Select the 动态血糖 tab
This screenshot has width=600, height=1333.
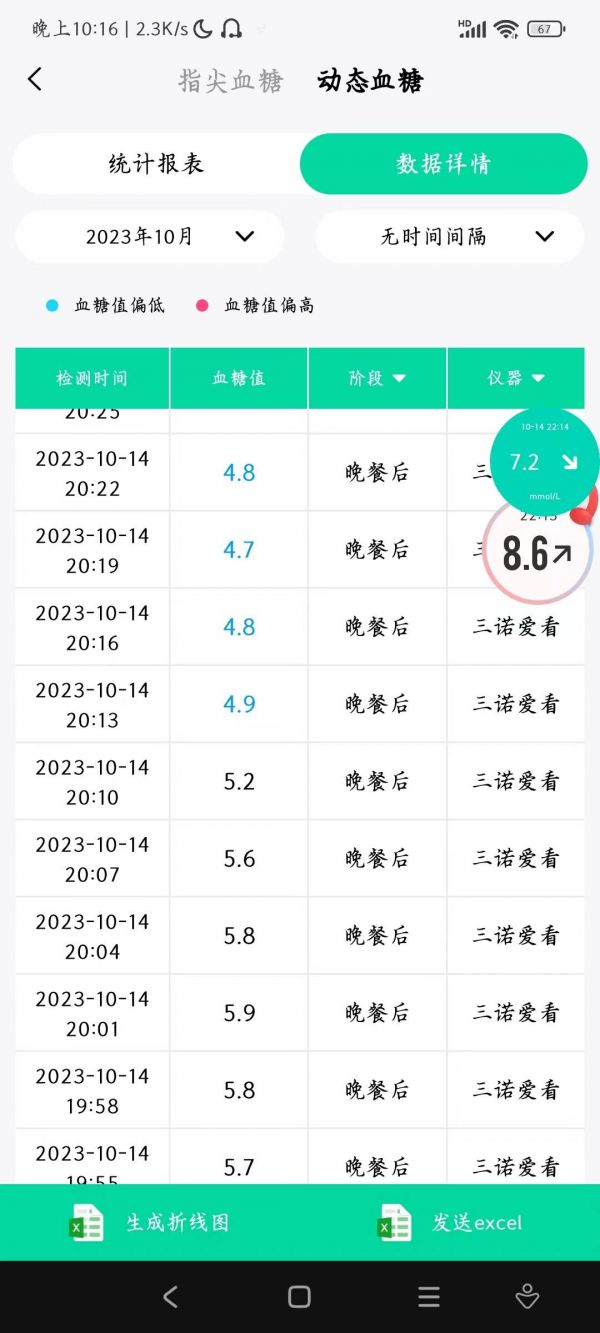[x=370, y=81]
